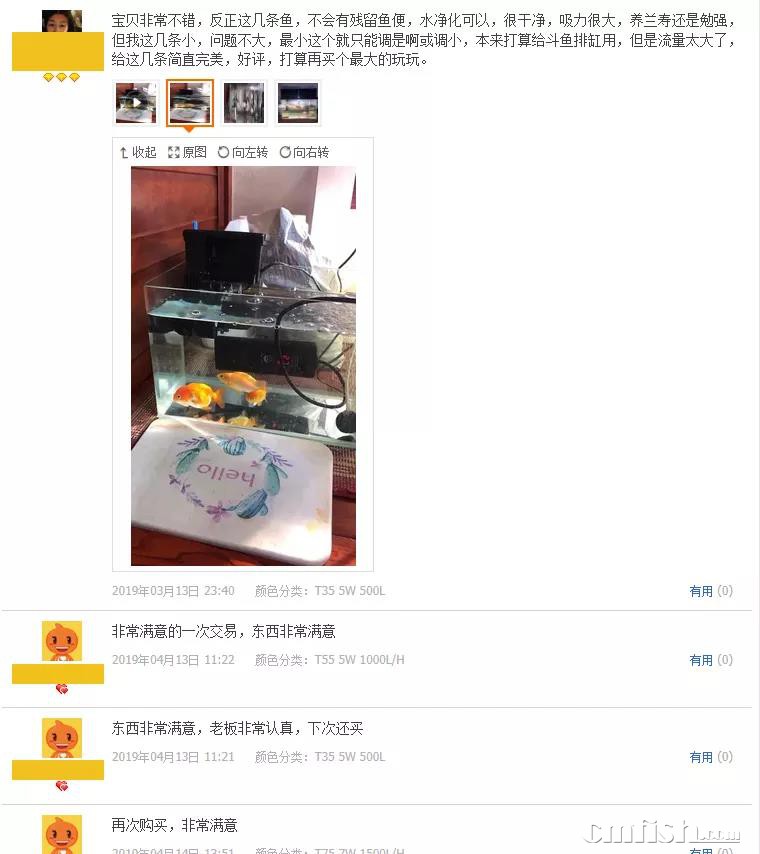Play the first video thumbnail in the review
Screen dimensions: 760x854
[x=136, y=103]
